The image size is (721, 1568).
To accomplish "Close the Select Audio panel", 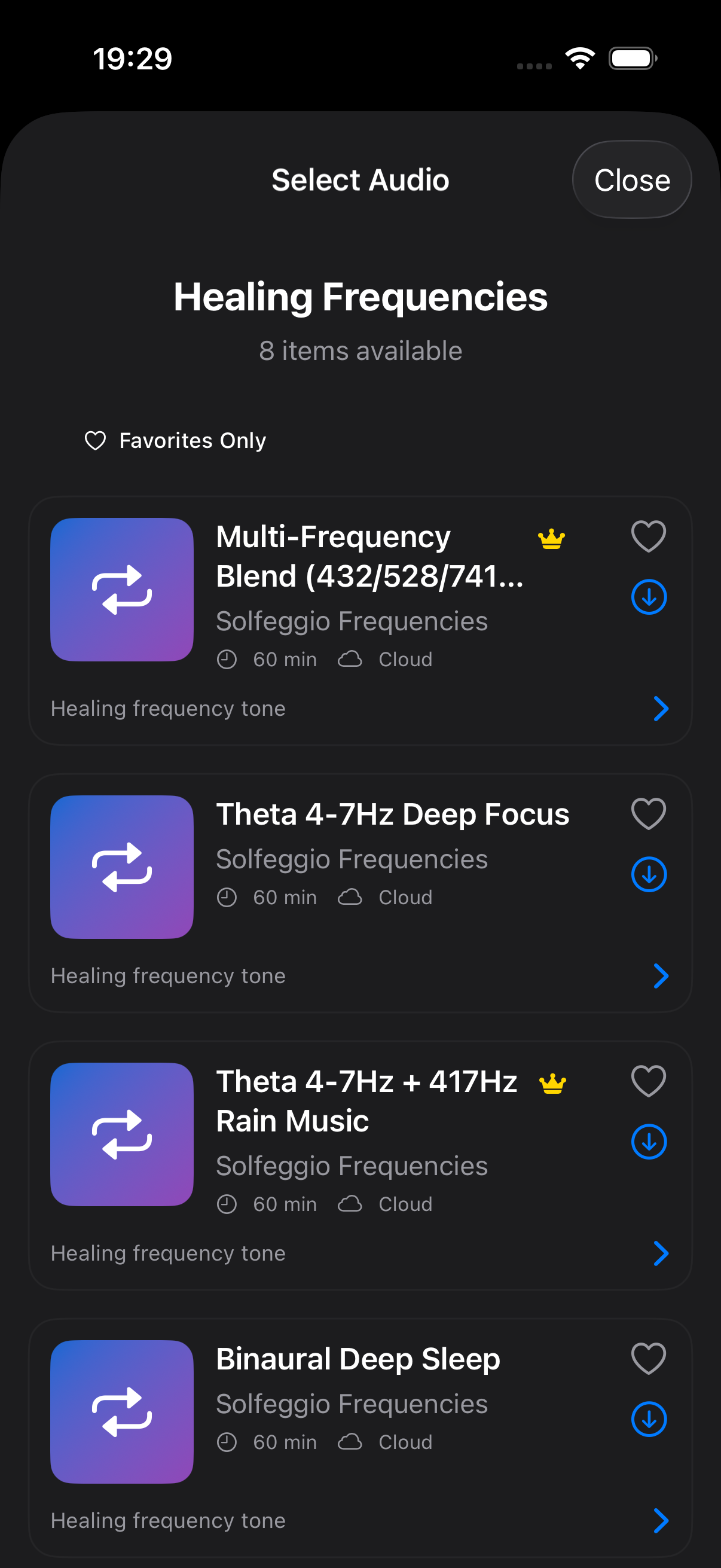I will pos(631,178).
